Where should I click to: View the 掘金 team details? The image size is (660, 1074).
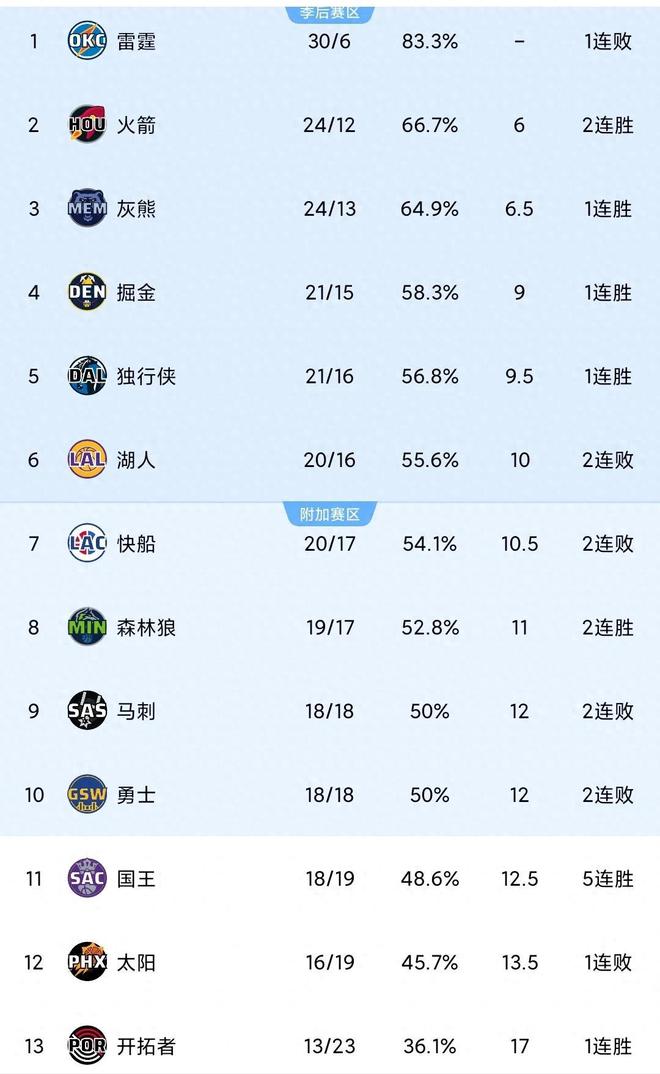[x=330, y=292]
